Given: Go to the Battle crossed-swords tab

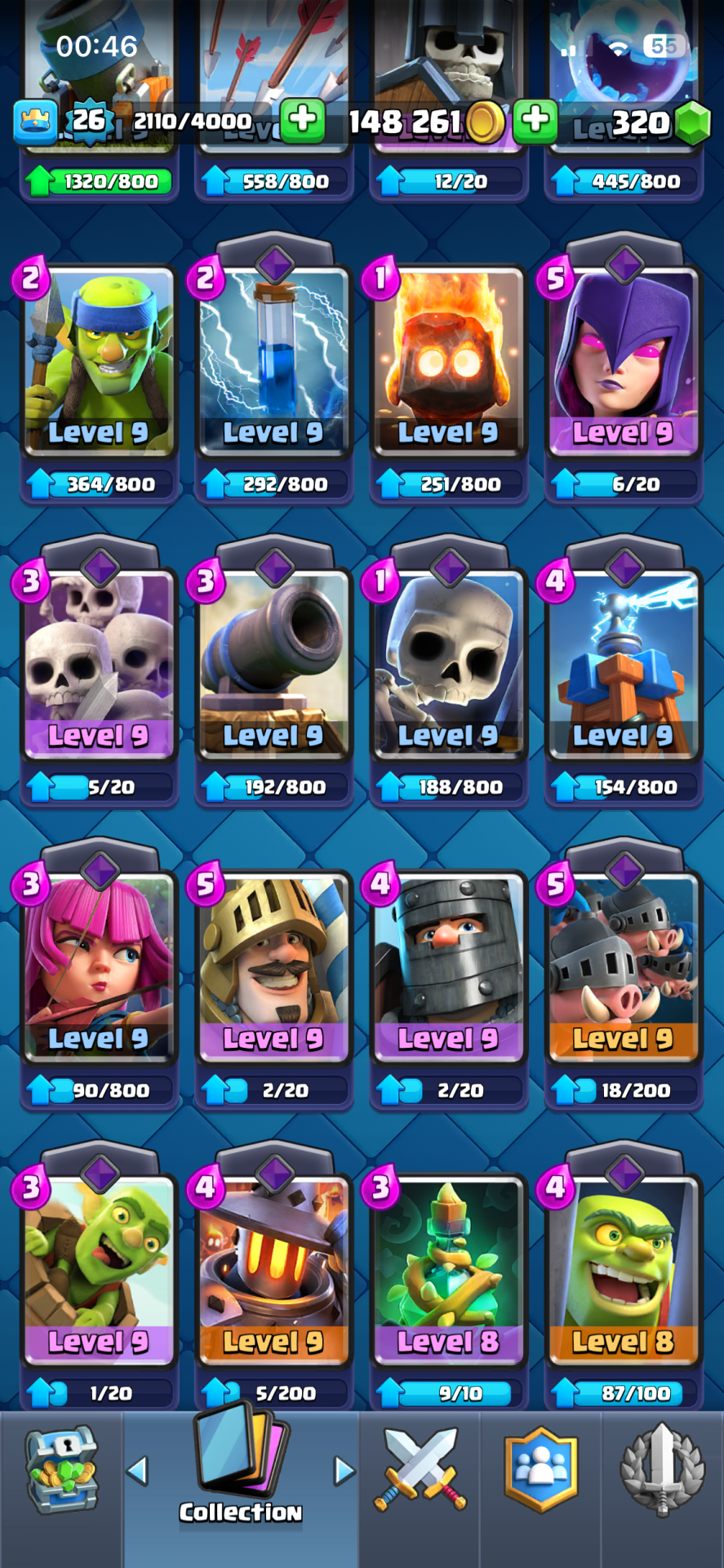Looking at the screenshot, I should [x=420, y=1470].
